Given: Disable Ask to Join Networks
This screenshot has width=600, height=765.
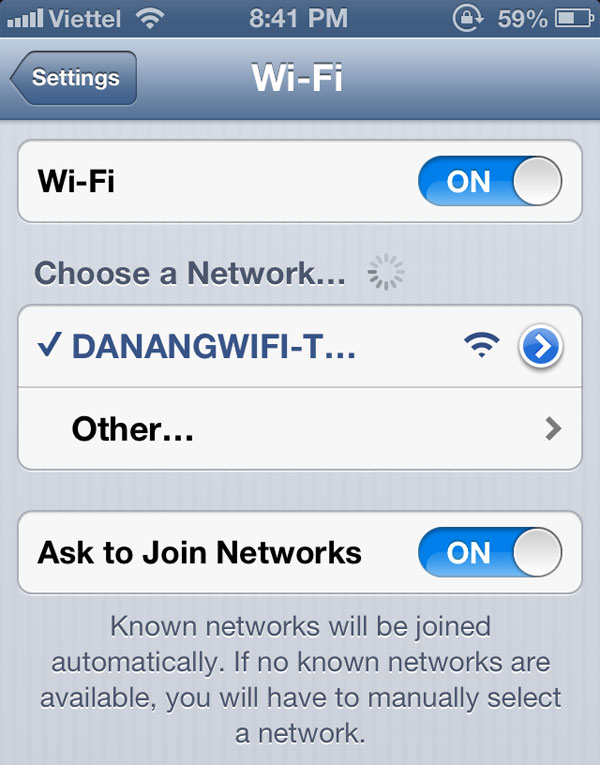Looking at the screenshot, I should click(489, 553).
